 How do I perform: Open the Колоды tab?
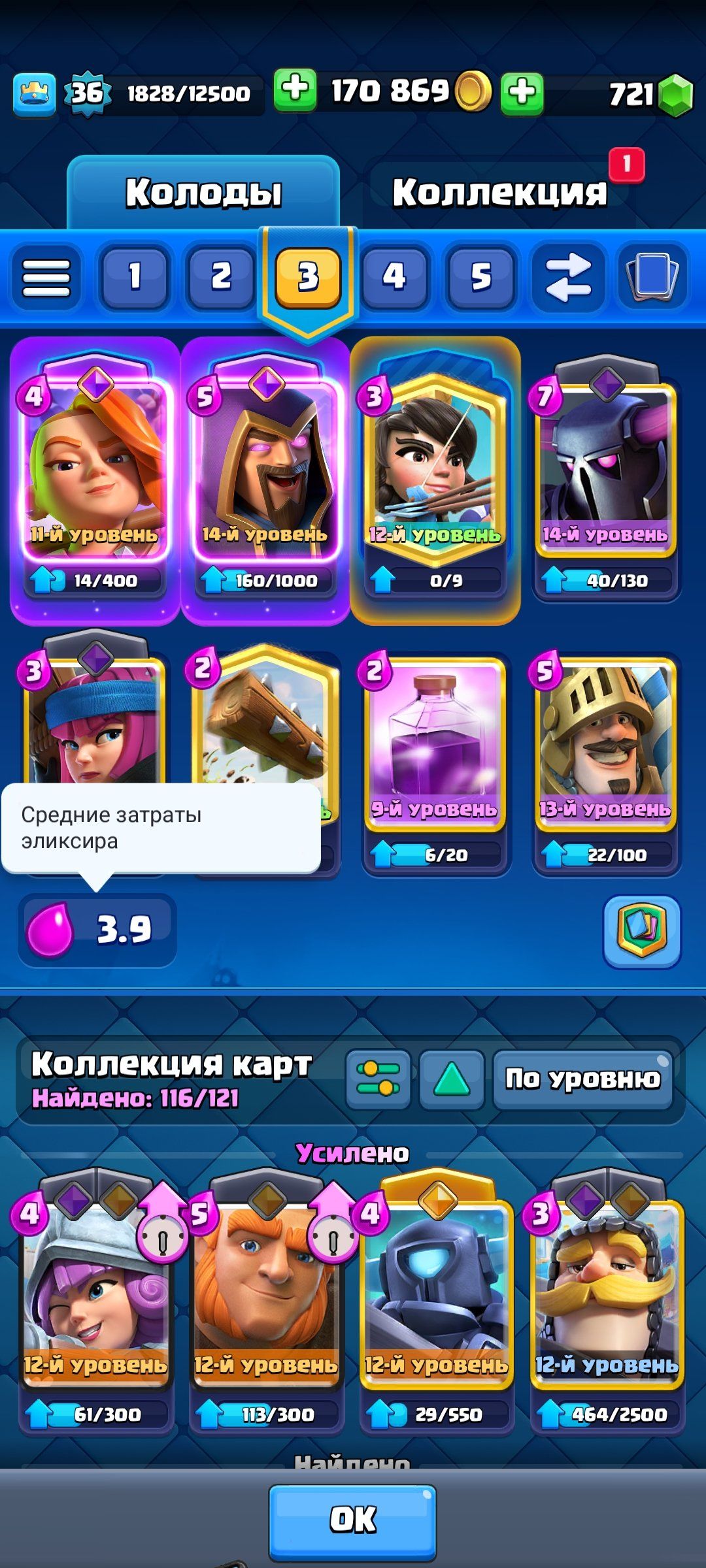[203, 192]
